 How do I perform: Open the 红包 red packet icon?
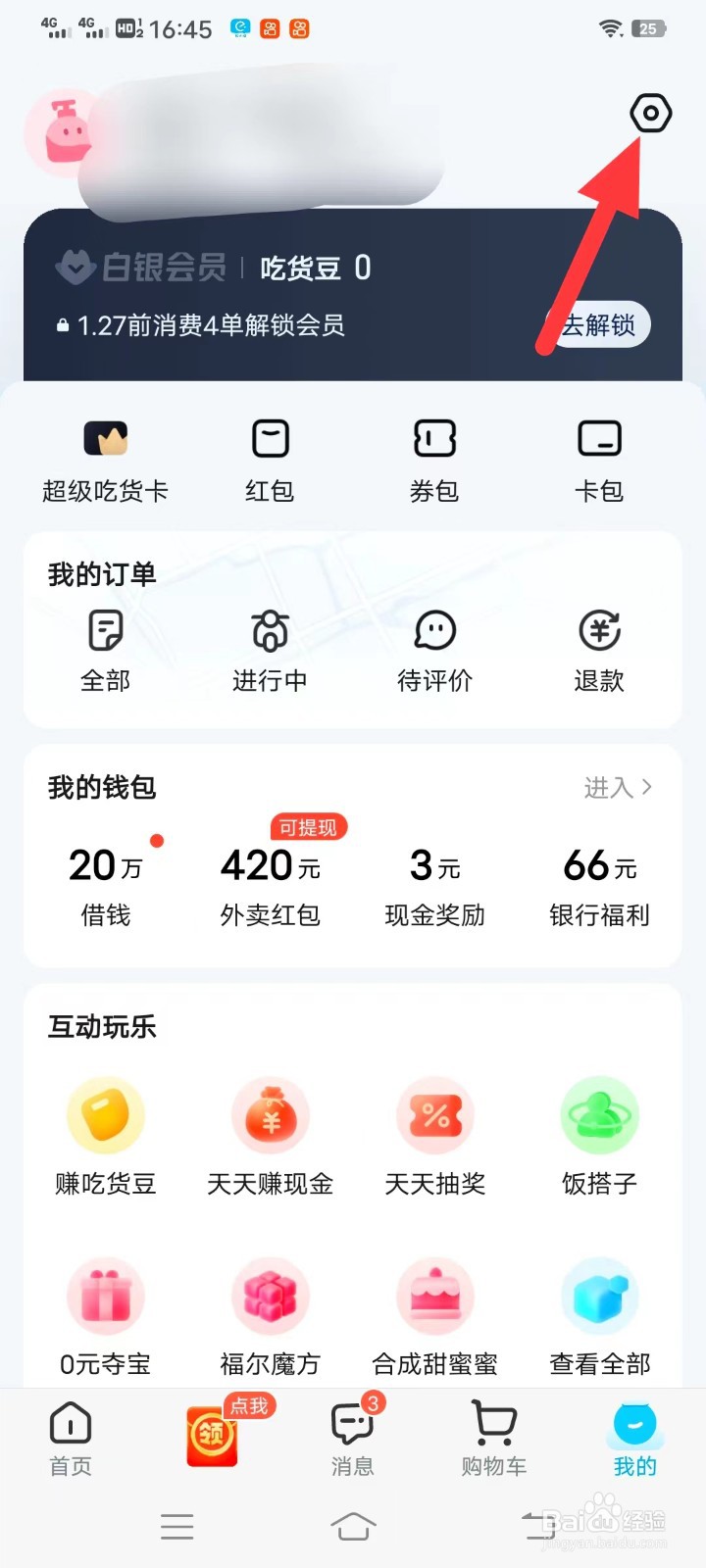pyautogui.click(x=270, y=459)
